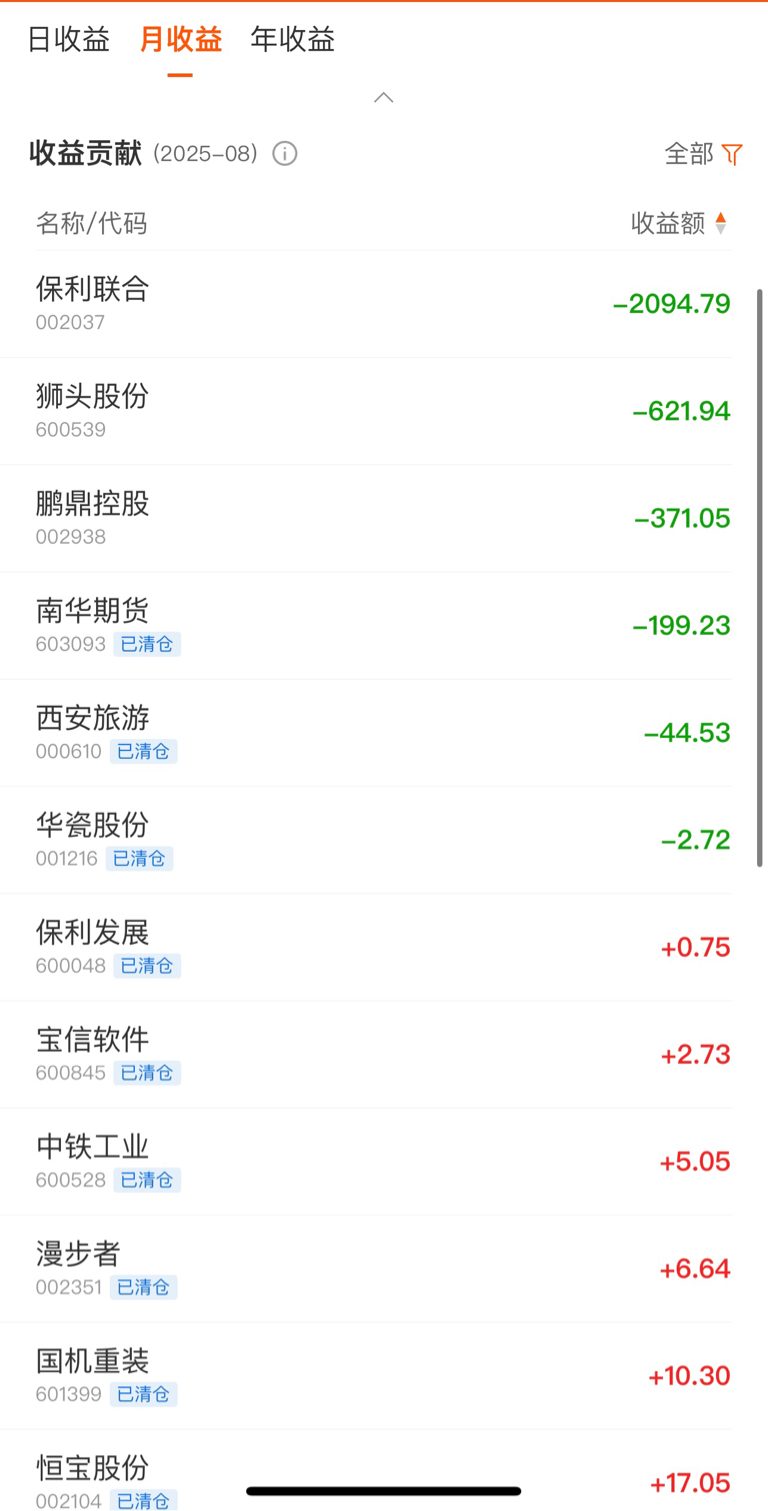Open the 全部 filter
The width and height of the screenshot is (768, 1511).
coord(704,154)
